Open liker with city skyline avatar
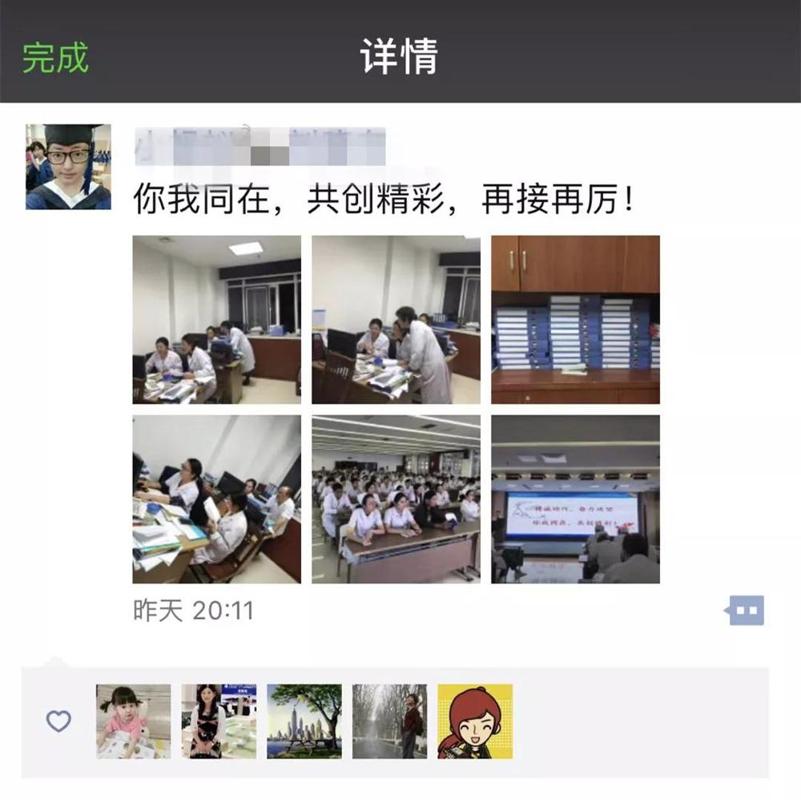 tap(304, 721)
